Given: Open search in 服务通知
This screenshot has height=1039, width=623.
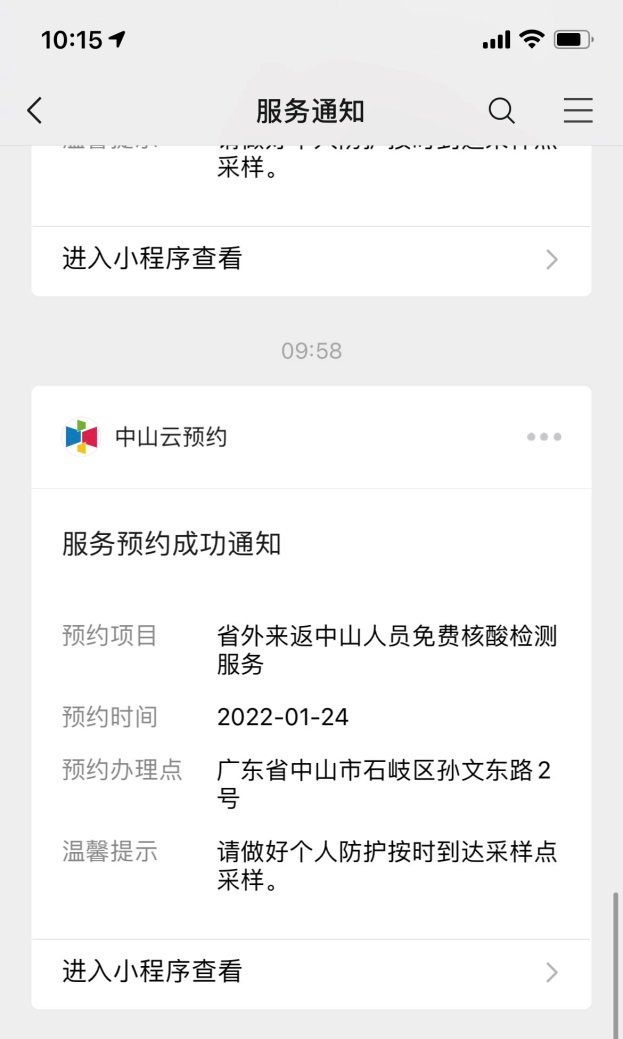Looking at the screenshot, I should click(501, 111).
